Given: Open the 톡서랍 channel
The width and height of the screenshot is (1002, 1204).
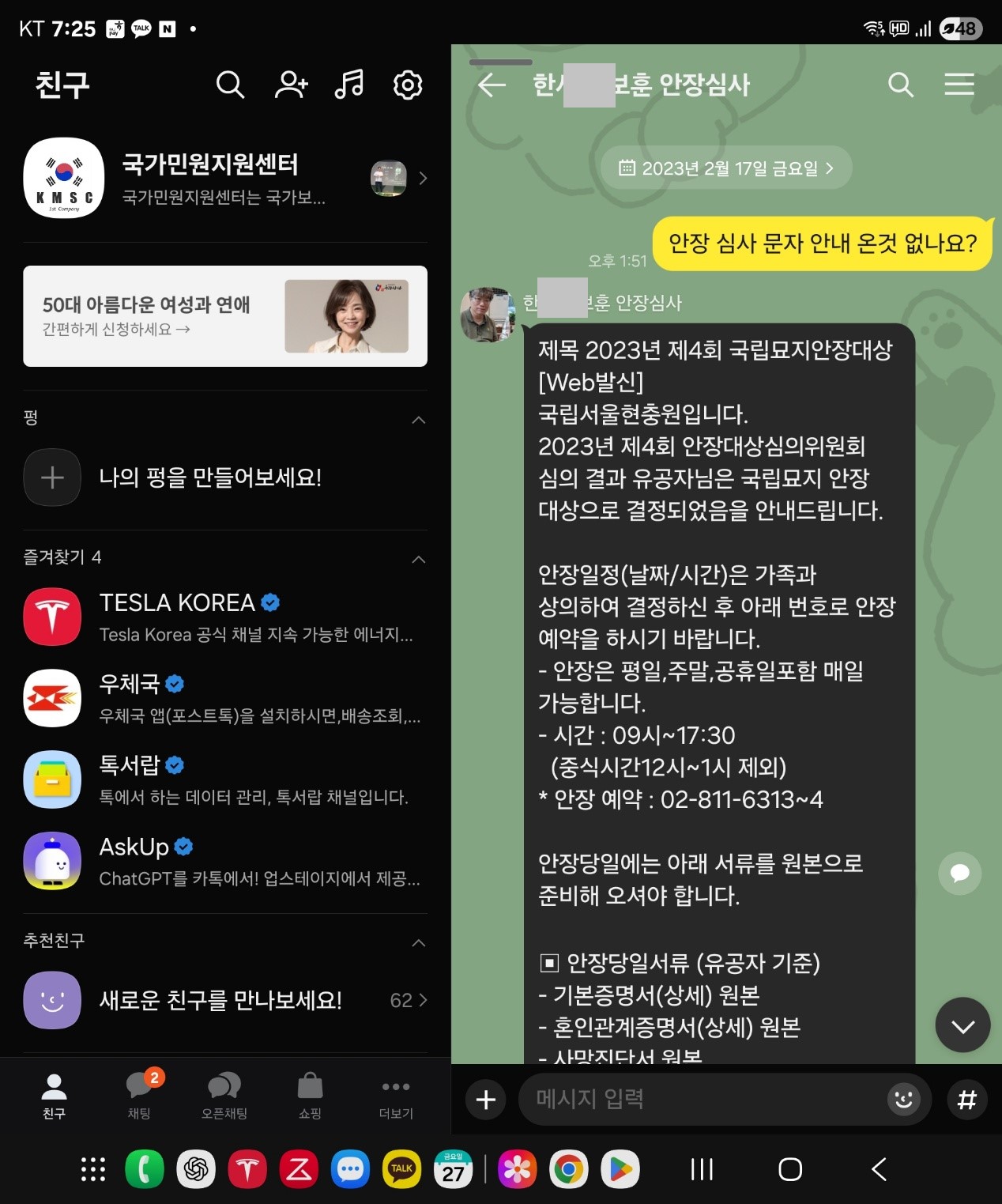Looking at the screenshot, I should click(225, 779).
